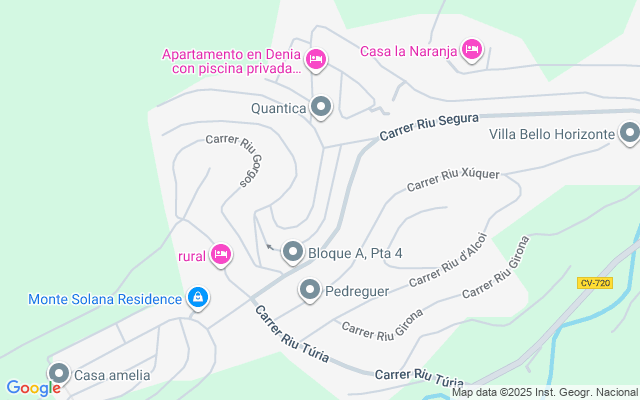
Task: Open the Villa Bello Horizonte pin
Action: [629, 133]
